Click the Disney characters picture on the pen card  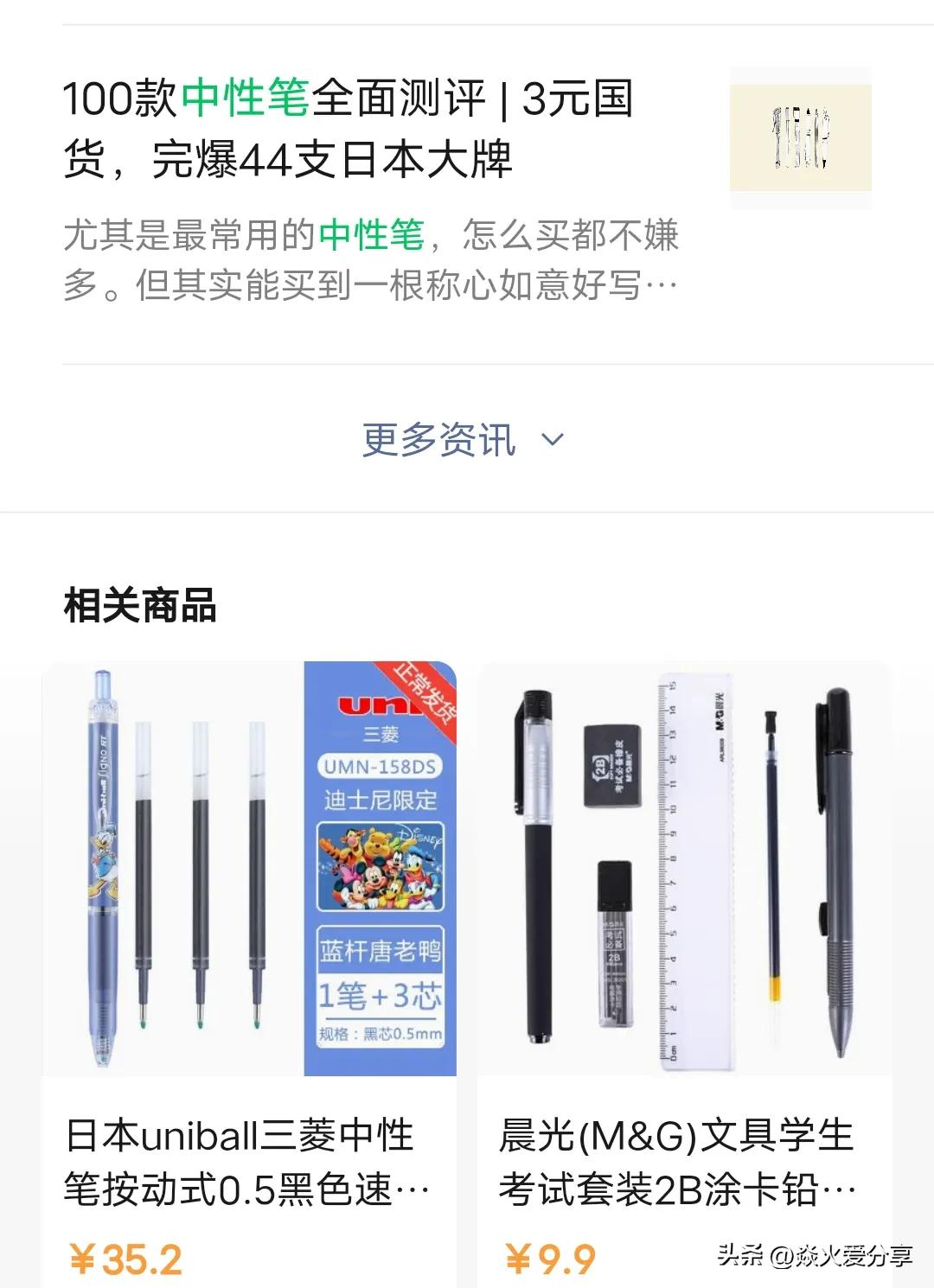(379, 869)
